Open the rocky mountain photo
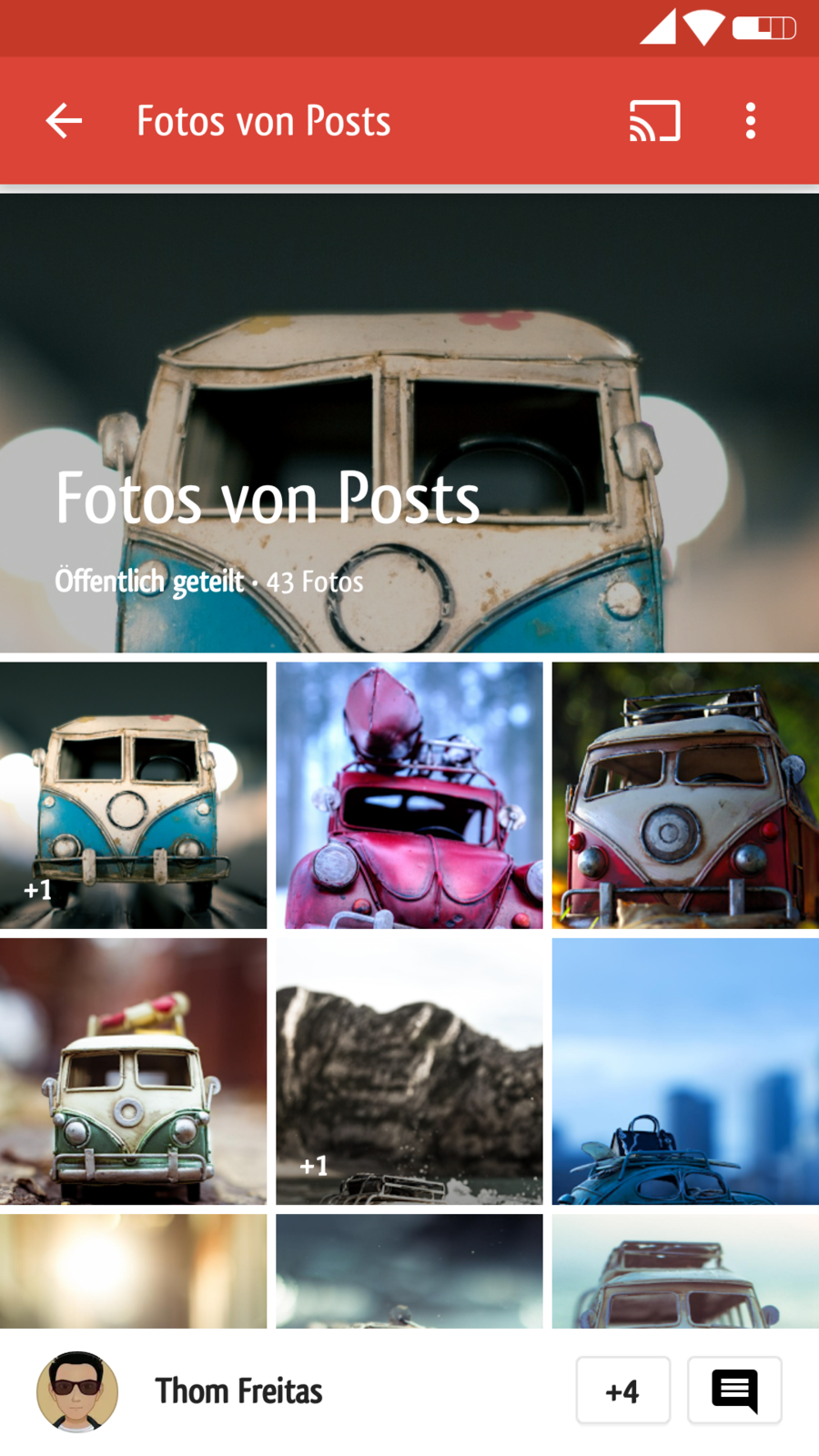 tap(409, 1071)
